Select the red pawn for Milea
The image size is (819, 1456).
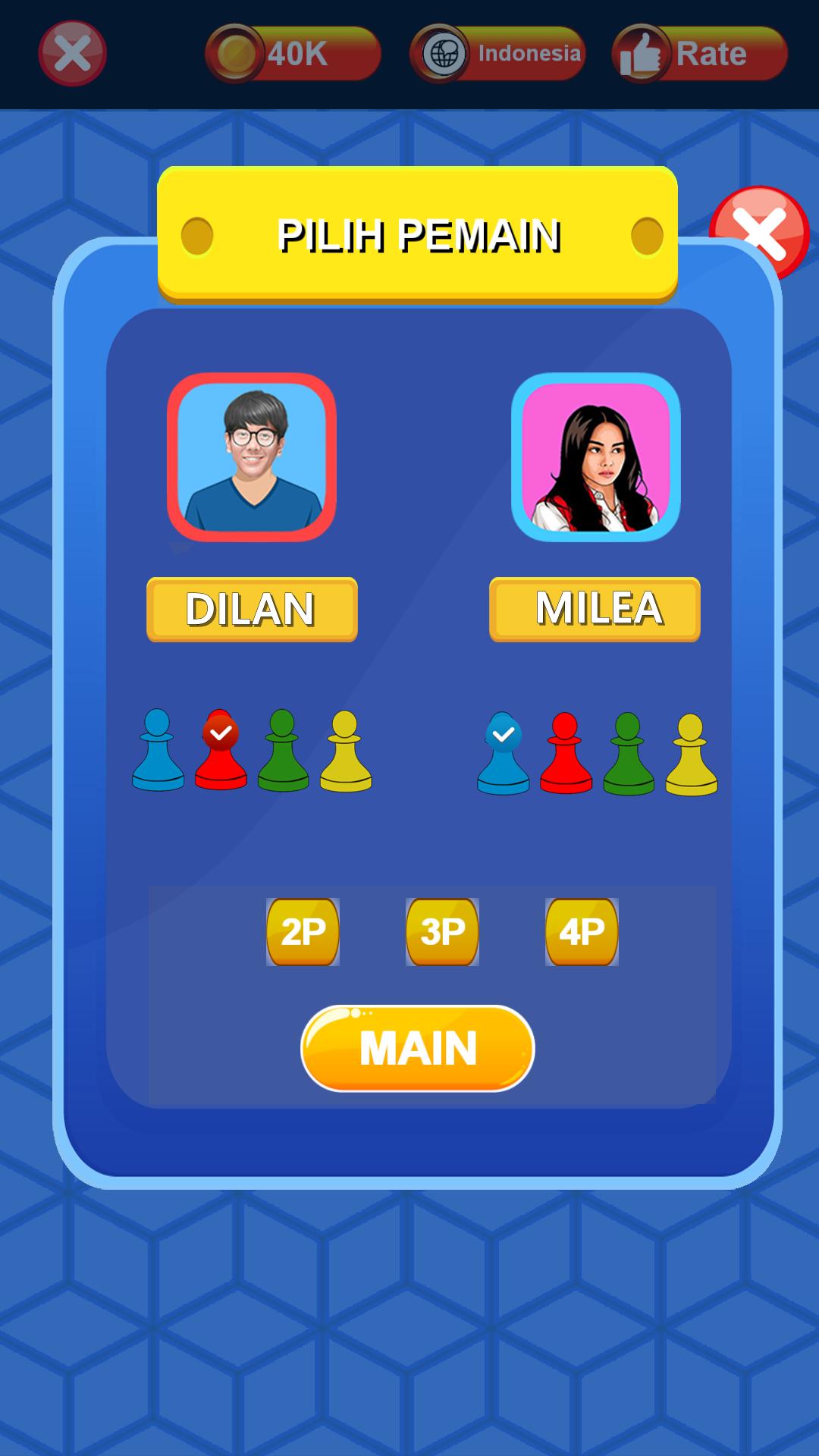click(x=567, y=751)
